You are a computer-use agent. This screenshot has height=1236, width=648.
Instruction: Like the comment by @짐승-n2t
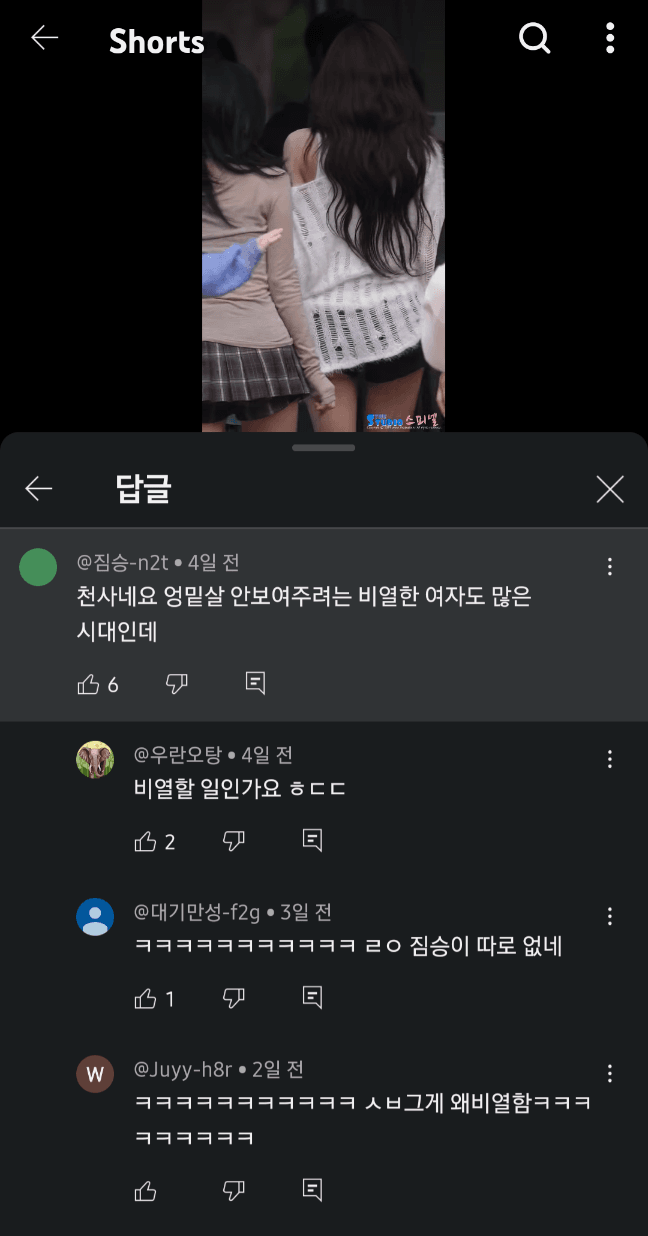point(89,684)
